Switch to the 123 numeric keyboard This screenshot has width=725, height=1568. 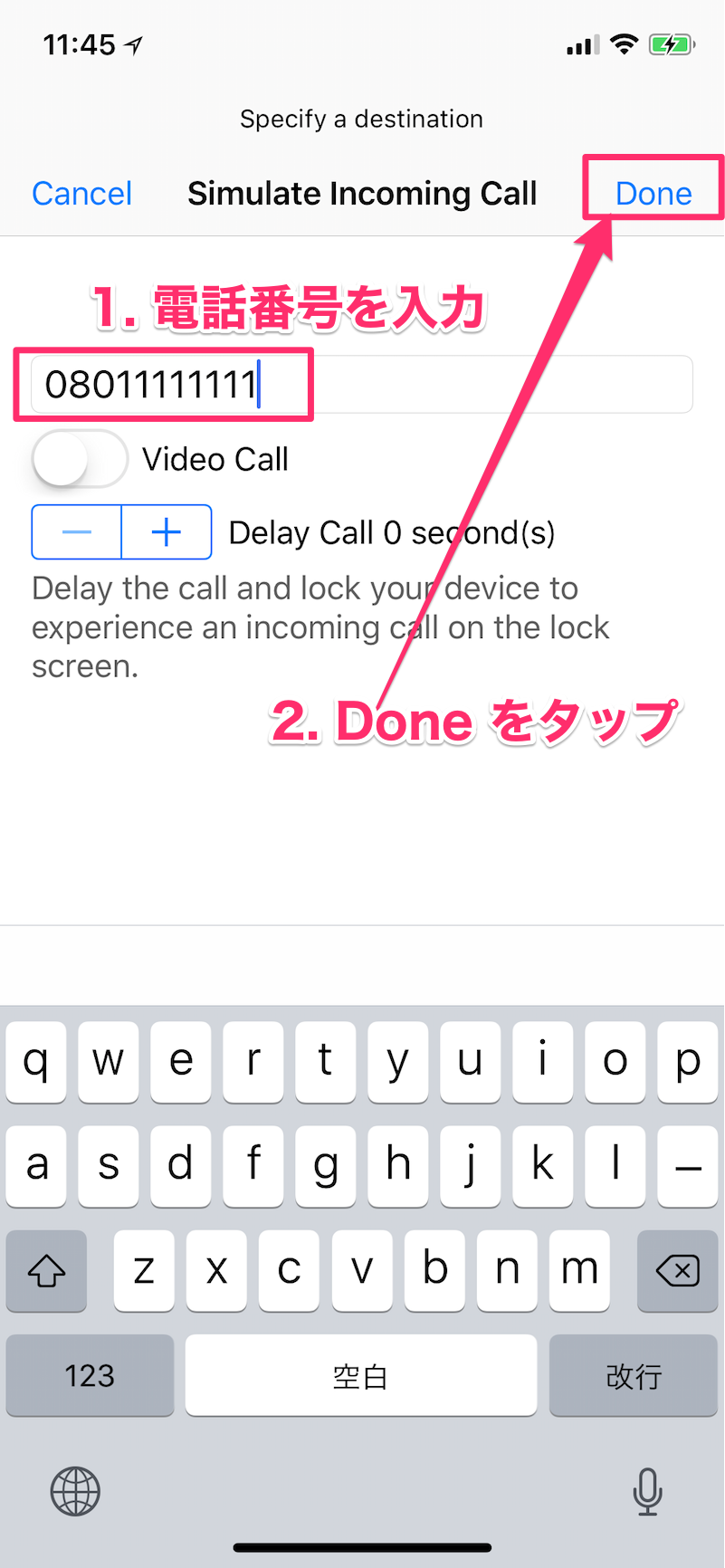point(89,1375)
